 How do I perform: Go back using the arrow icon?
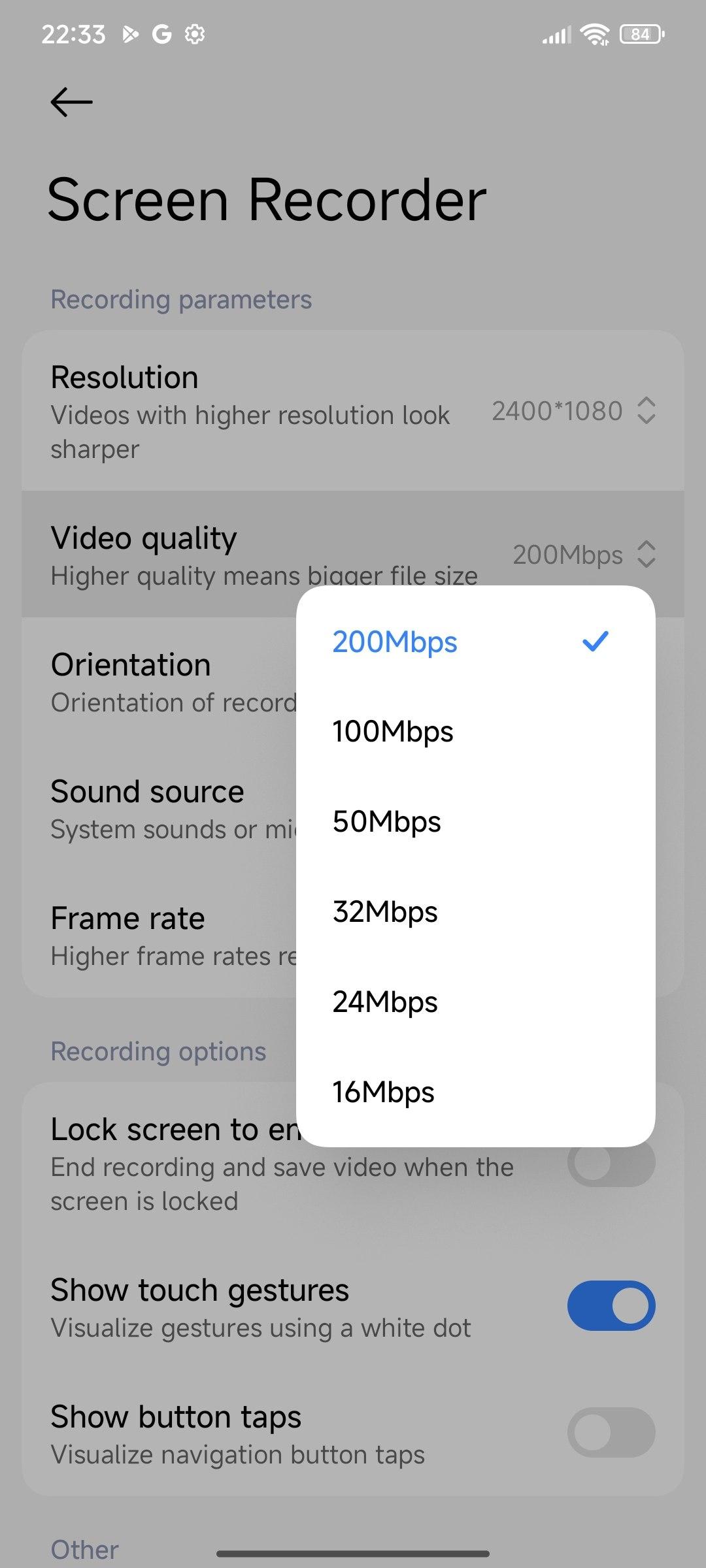pos(71,102)
